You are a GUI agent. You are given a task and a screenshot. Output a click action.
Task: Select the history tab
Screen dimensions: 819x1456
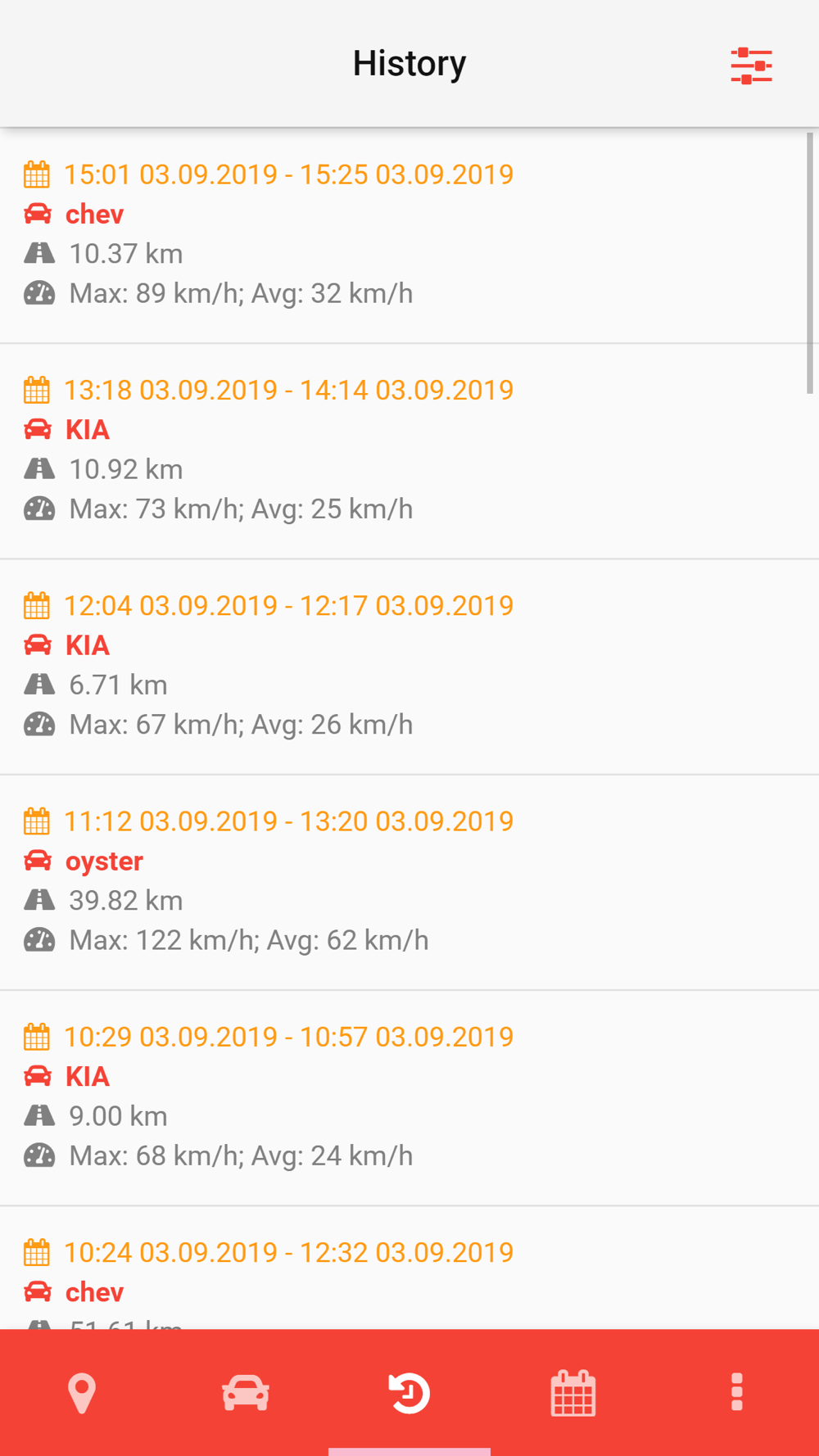(x=409, y=1392)
